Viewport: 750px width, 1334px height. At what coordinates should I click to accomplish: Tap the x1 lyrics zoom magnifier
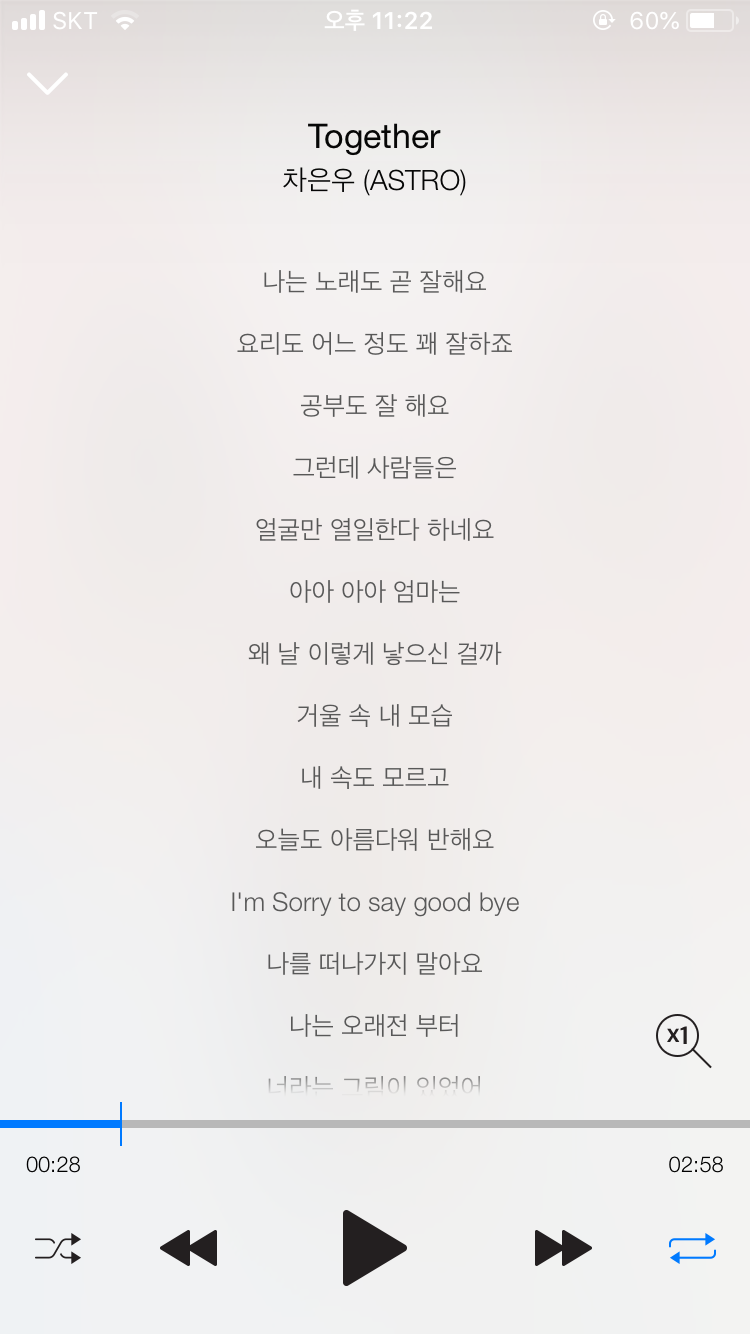(x=681, y=1038)
